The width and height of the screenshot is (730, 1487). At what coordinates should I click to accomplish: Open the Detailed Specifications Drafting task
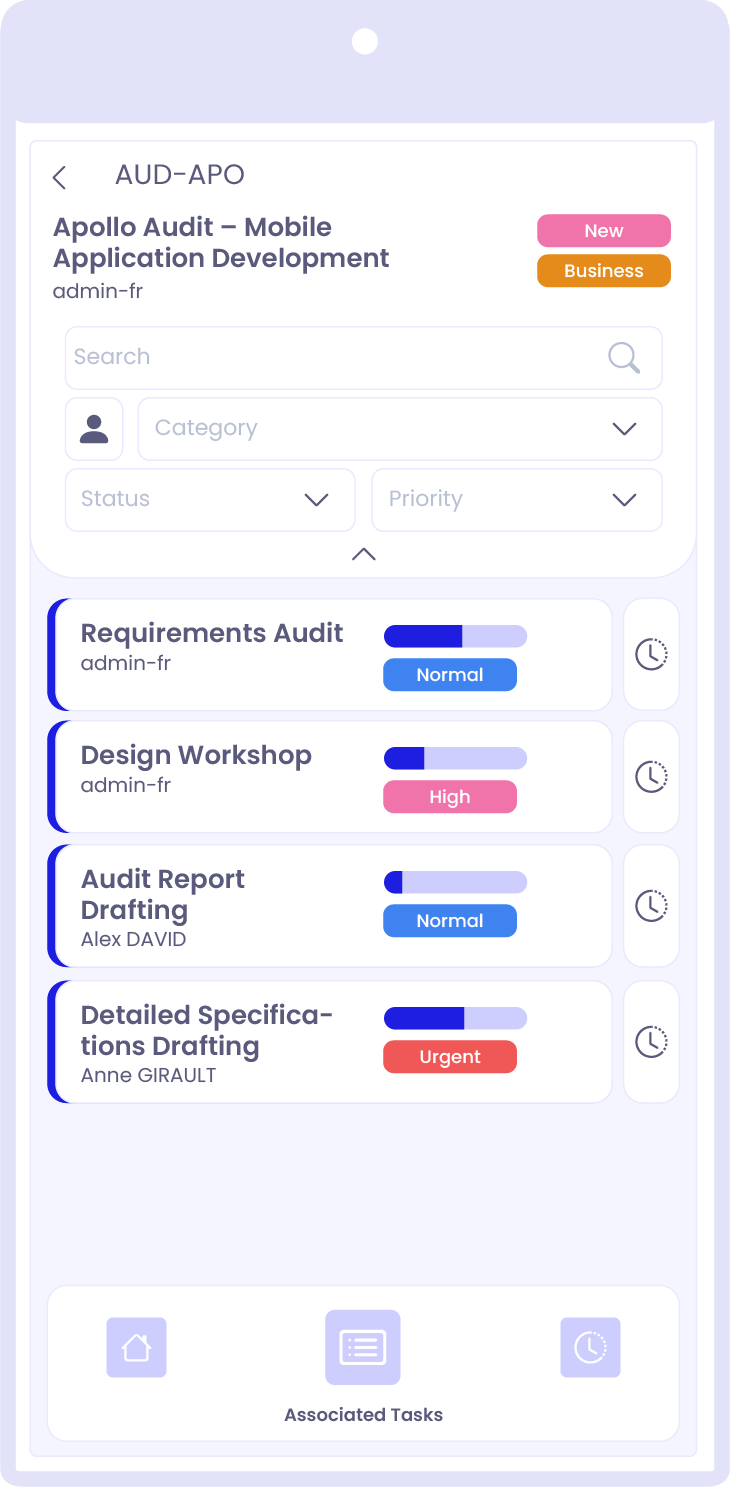click(x=330, y=1042)
